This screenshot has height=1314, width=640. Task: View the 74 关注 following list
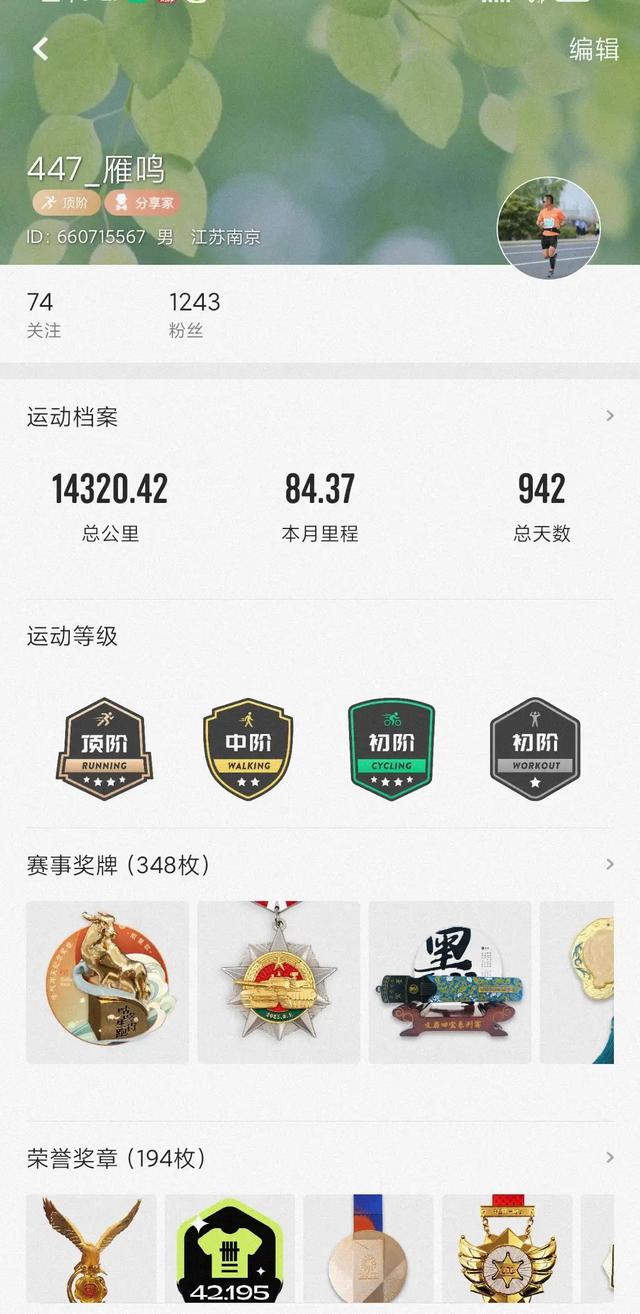click(43, 314)
